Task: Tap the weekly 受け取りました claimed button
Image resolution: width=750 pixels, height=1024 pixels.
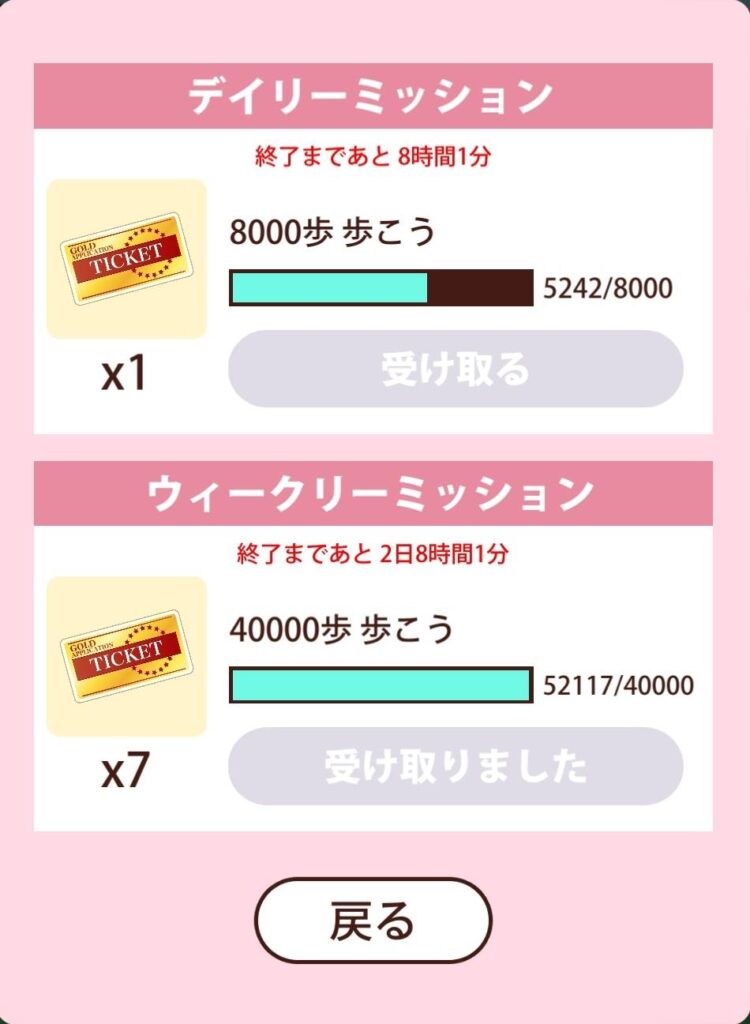Action: click(455, 766)
